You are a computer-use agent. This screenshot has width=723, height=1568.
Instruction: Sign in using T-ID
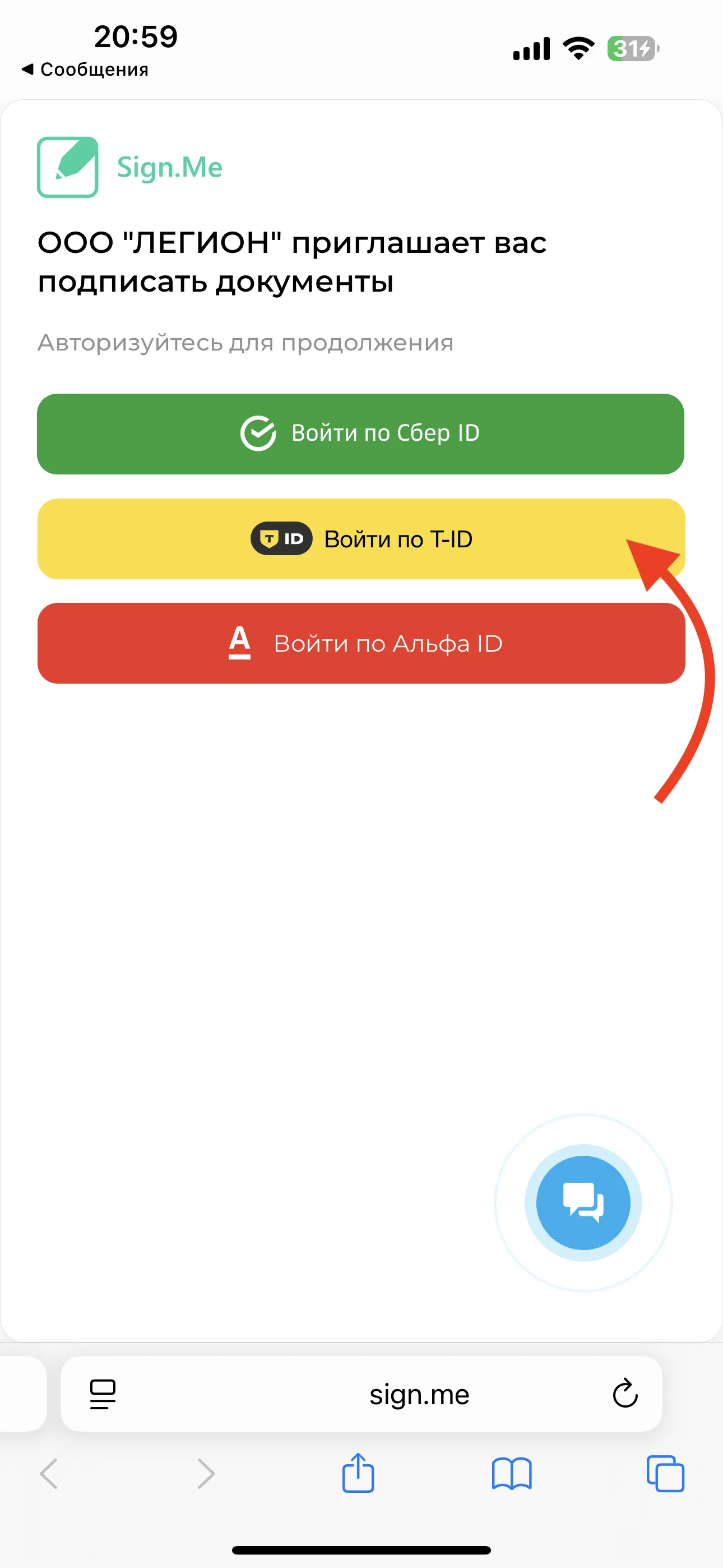(360, 539)
